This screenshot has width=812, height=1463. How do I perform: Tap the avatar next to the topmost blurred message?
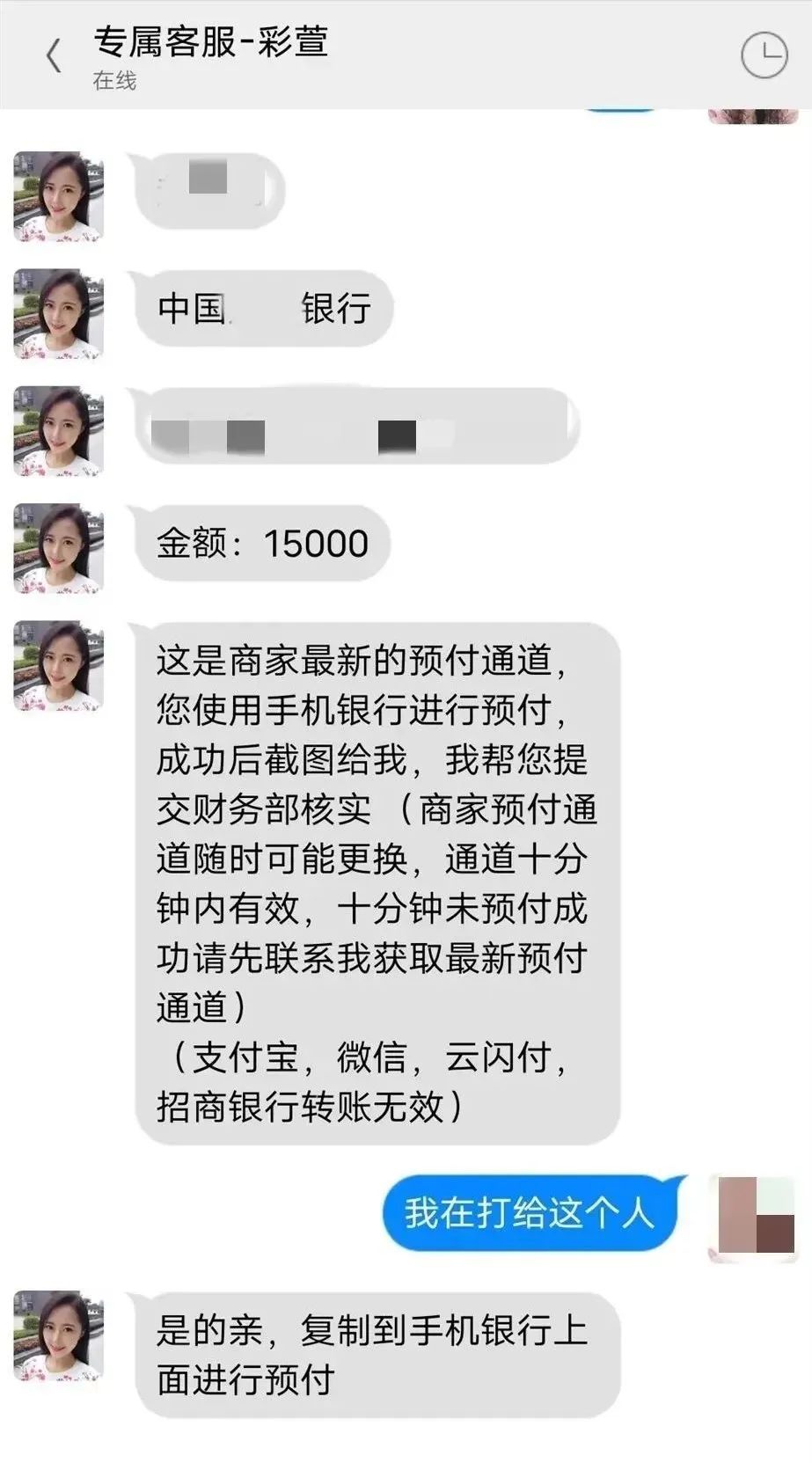tap(56, 195)
